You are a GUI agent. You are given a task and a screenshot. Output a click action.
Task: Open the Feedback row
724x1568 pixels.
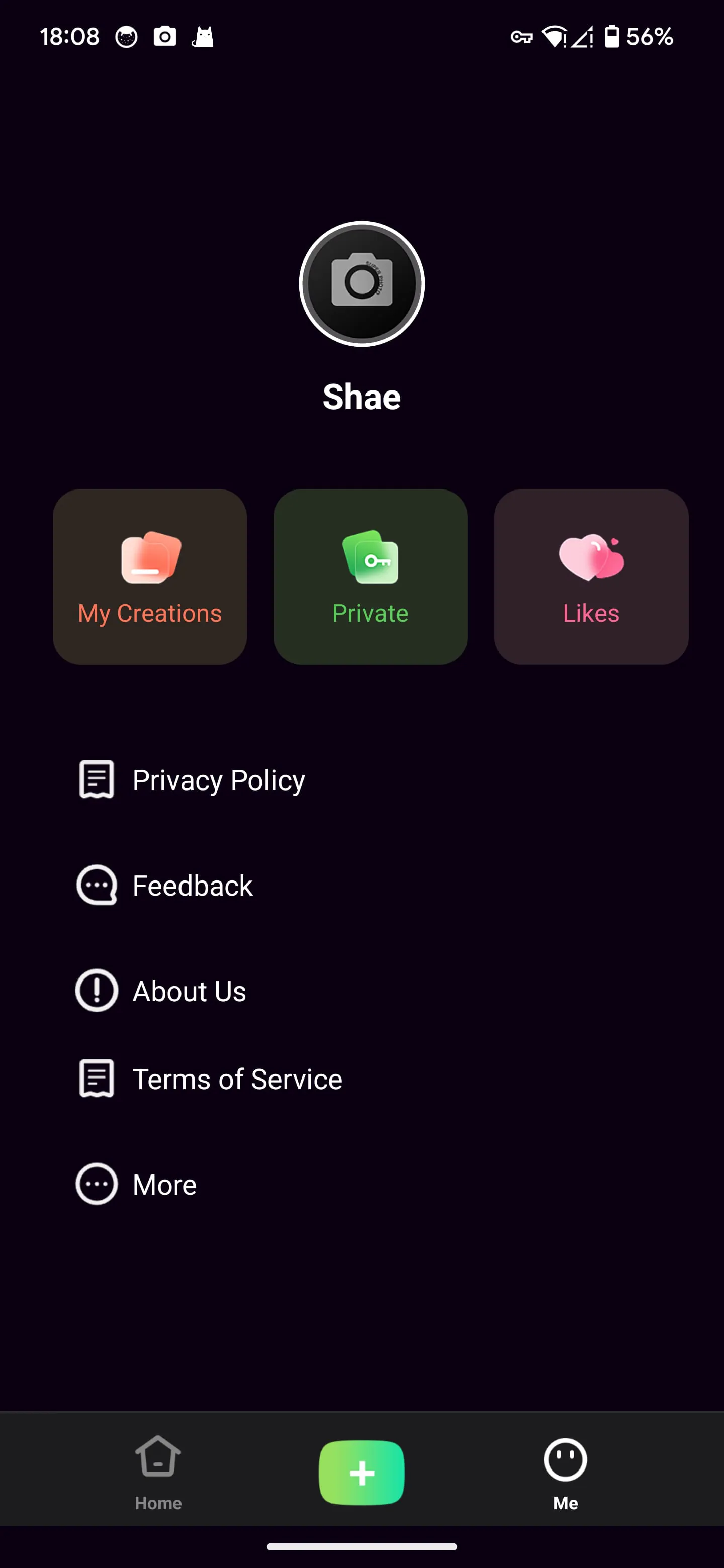pos(192,885)
